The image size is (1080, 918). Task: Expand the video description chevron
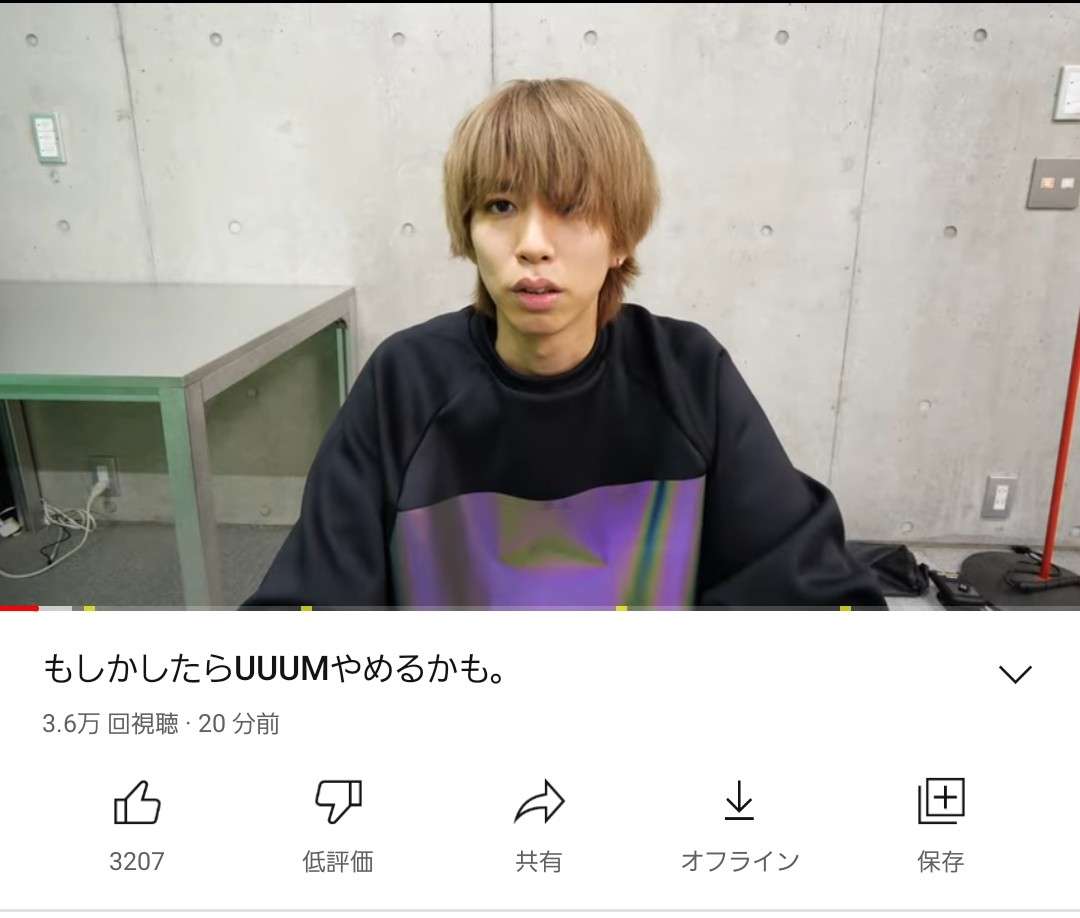(x=1015, y=674)
